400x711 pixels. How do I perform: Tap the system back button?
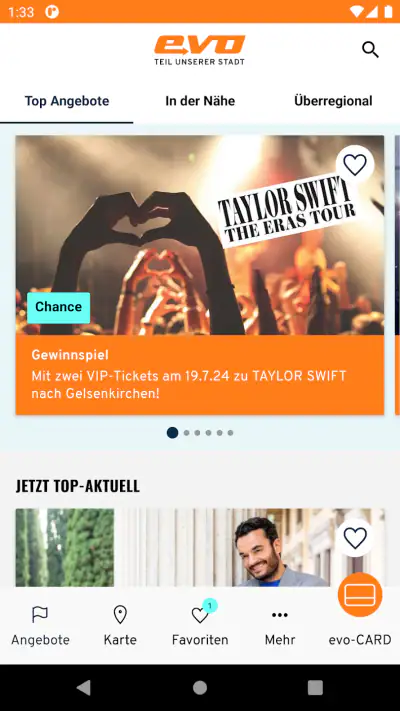84,688
